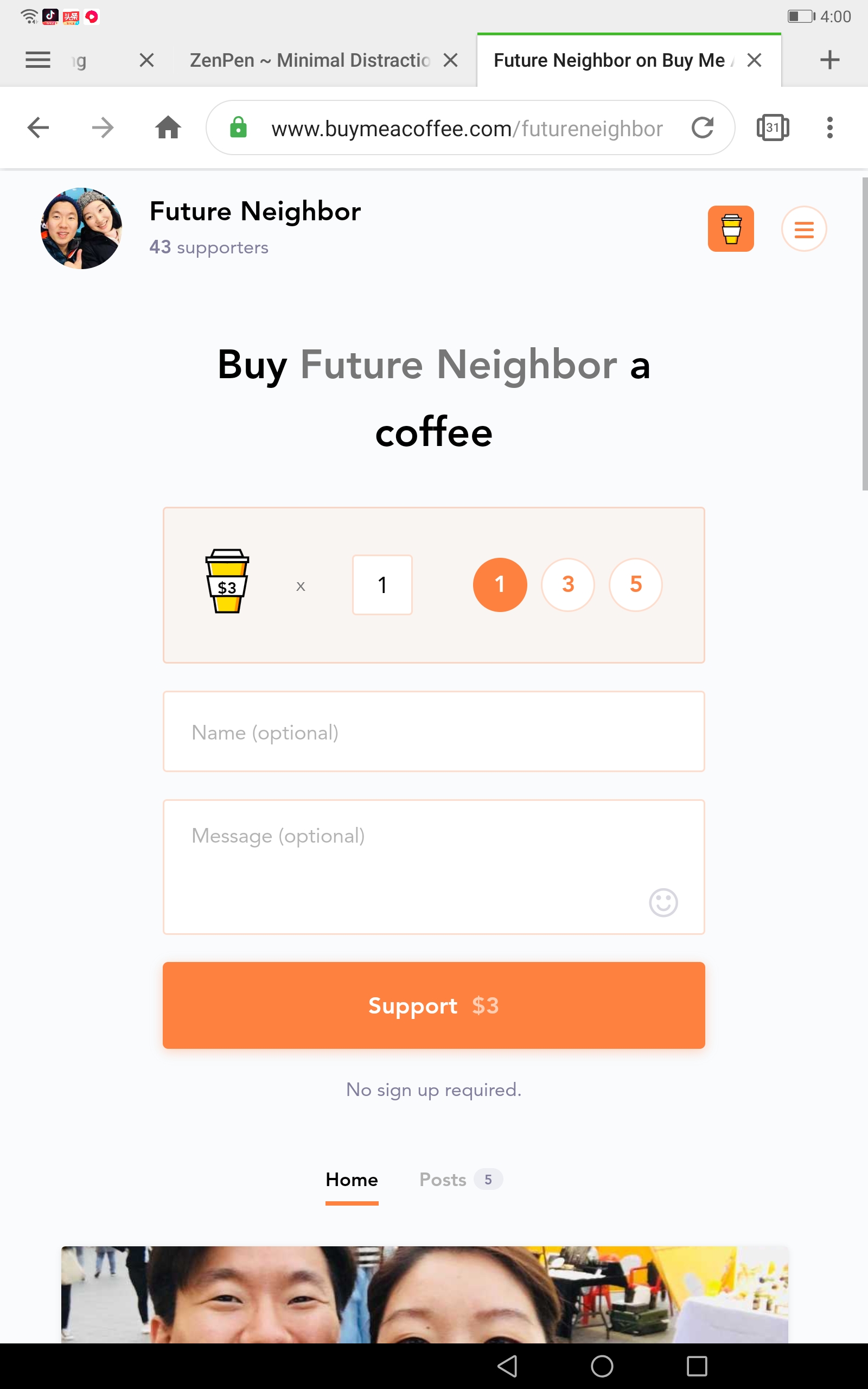
Task: Tap the Message (optional) field
Action: pyautogui.click(x=434, y=866)
